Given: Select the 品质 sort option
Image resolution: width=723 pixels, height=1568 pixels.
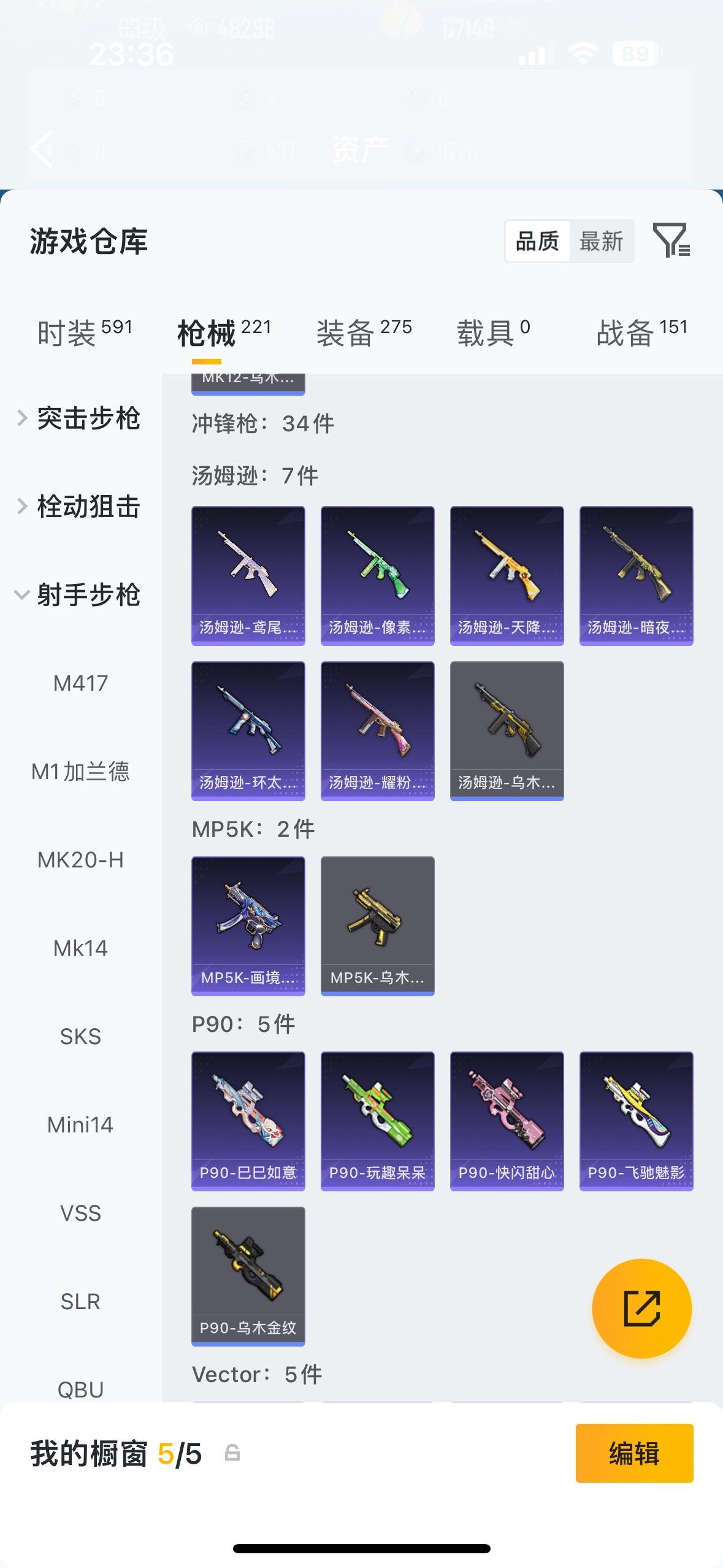Looking at the screenshot, I should pyautogui.click(x=537, y=241).
